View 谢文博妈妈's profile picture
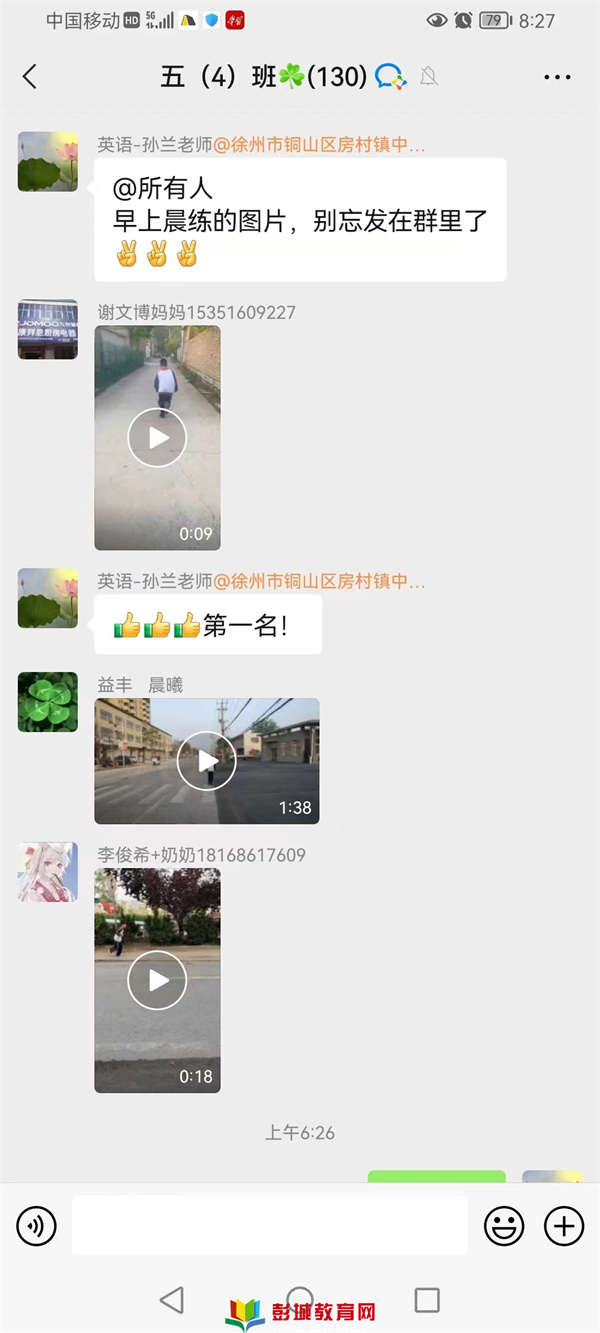This screenshot has width=600, height=1333. [x=48, y=329]
